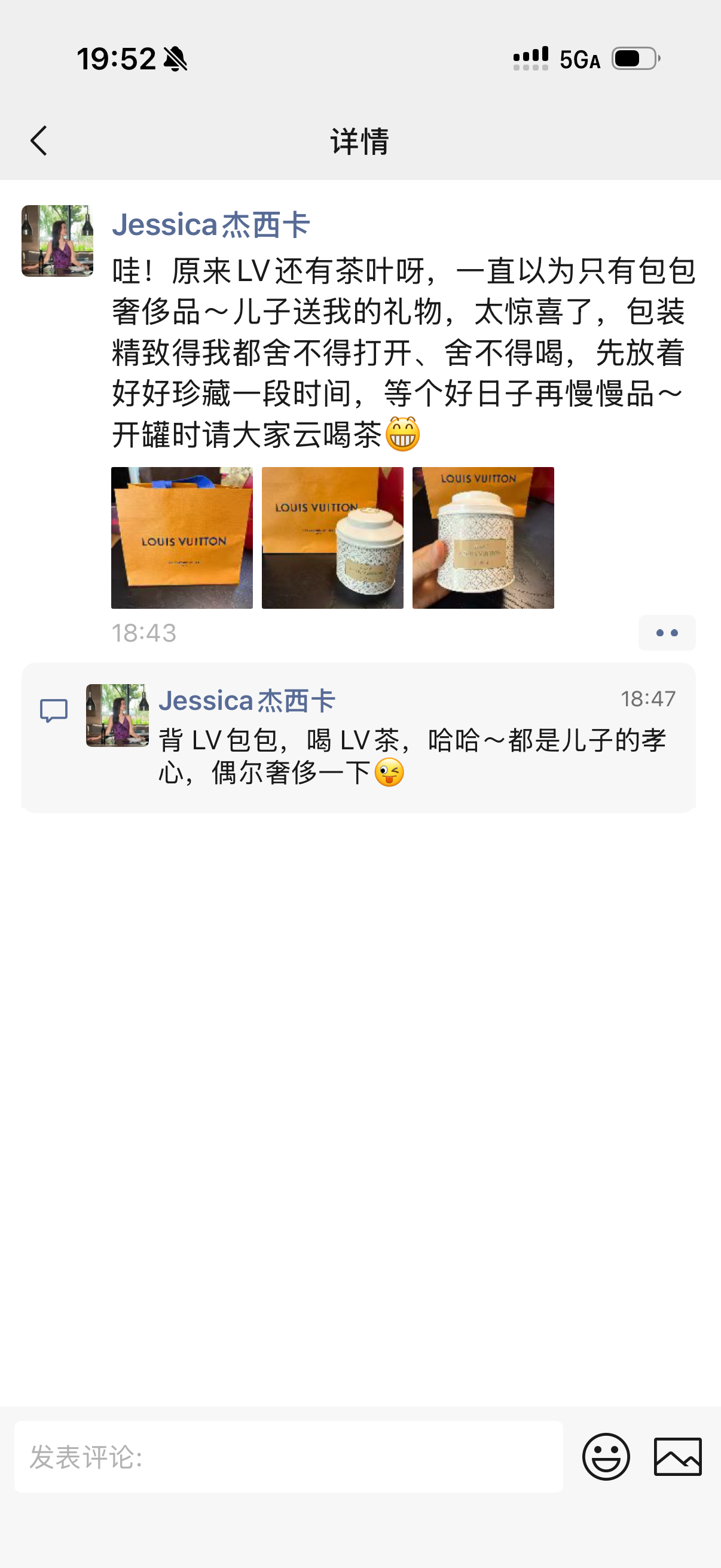Go back from the 详情 page

(x=39, y=141)
